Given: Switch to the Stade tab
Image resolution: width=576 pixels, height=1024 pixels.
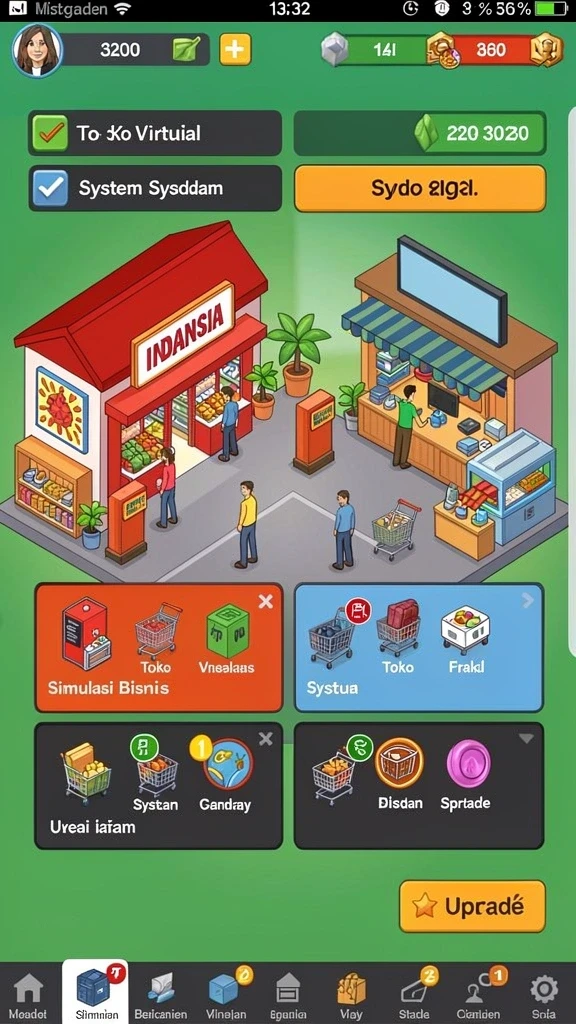Looking at the screenshot, I should point(414,996).
